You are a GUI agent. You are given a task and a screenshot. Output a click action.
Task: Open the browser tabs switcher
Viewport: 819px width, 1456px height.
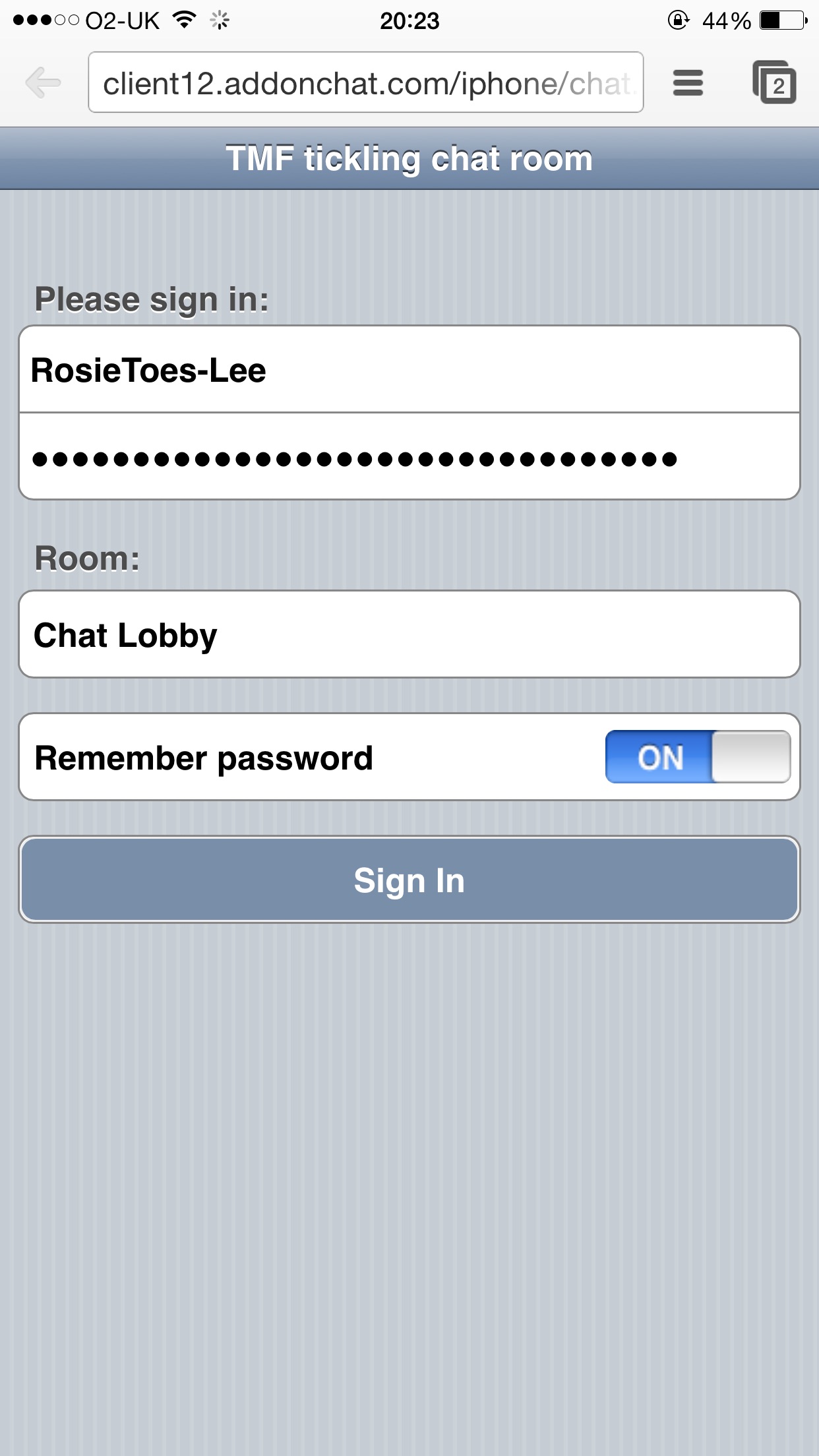pyautogui.click(x=775, y=83)
